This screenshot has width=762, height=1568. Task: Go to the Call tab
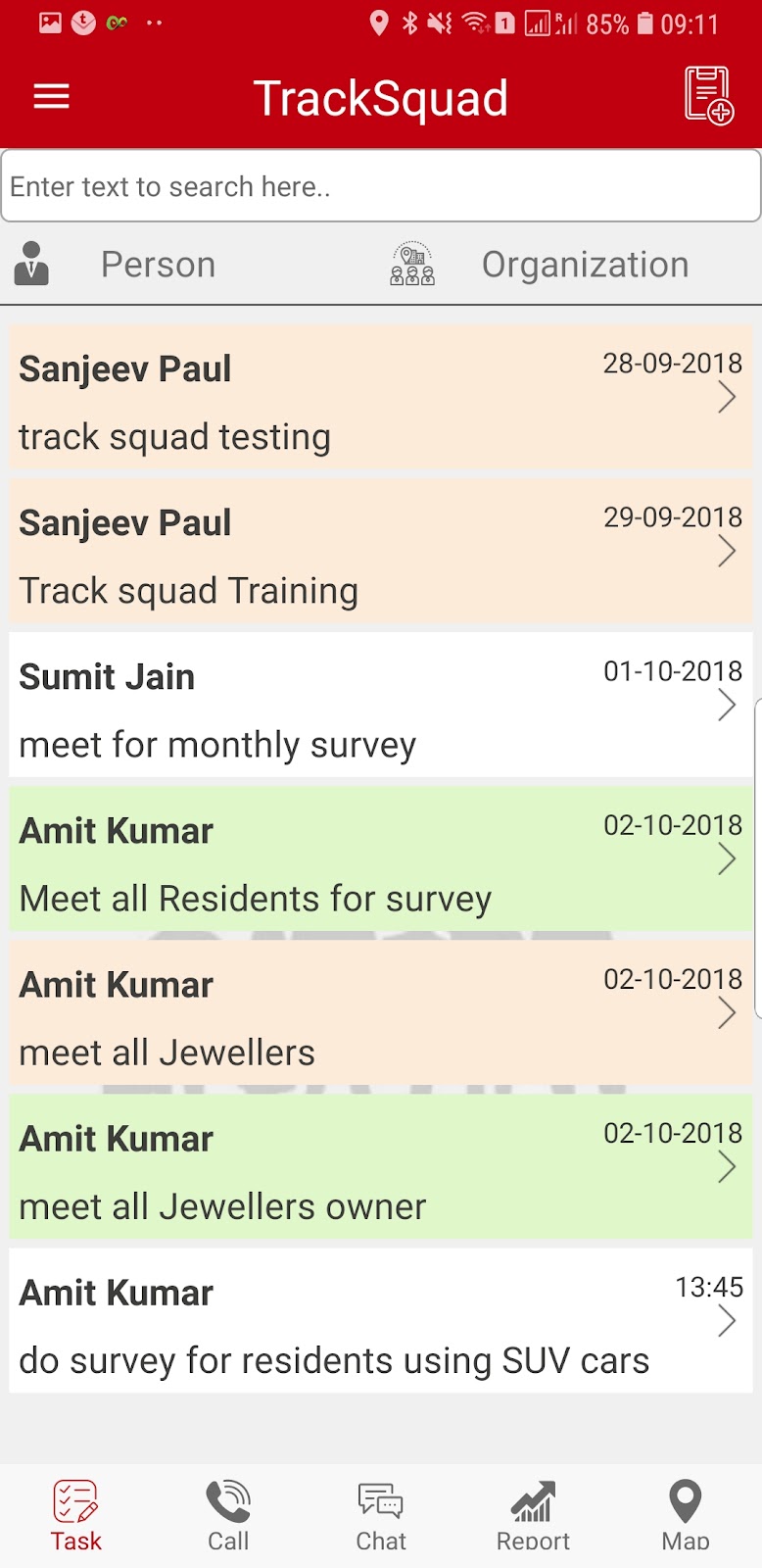[228, 1515]
